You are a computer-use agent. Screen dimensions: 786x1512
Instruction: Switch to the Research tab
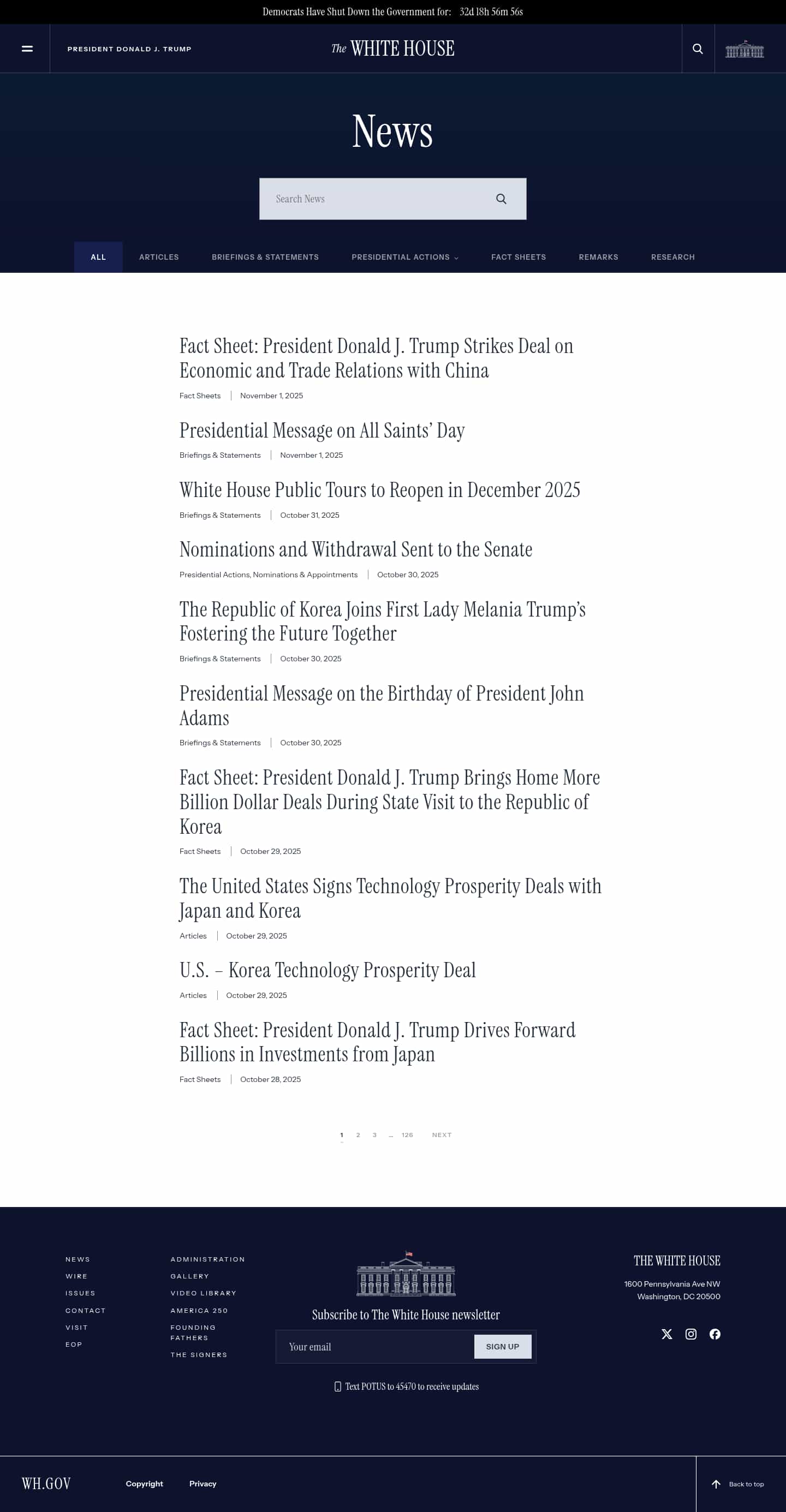(x=672, y=257)
